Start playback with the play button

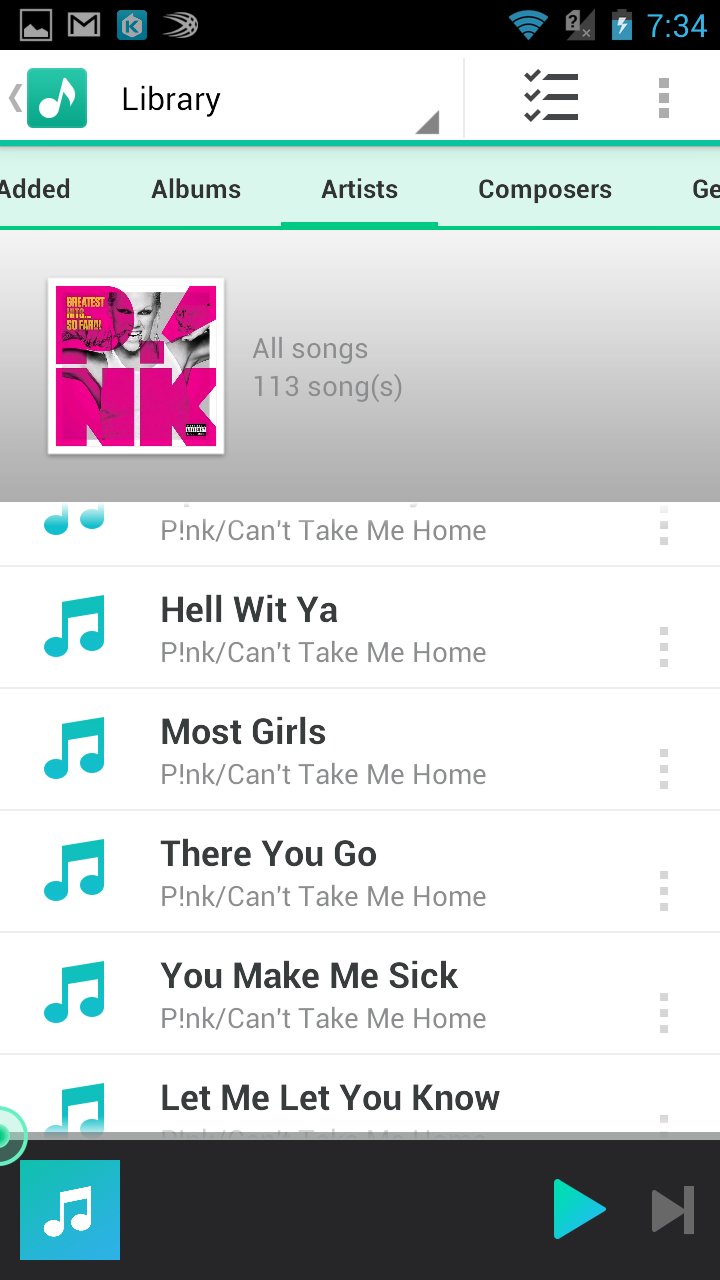[579, 1210]
